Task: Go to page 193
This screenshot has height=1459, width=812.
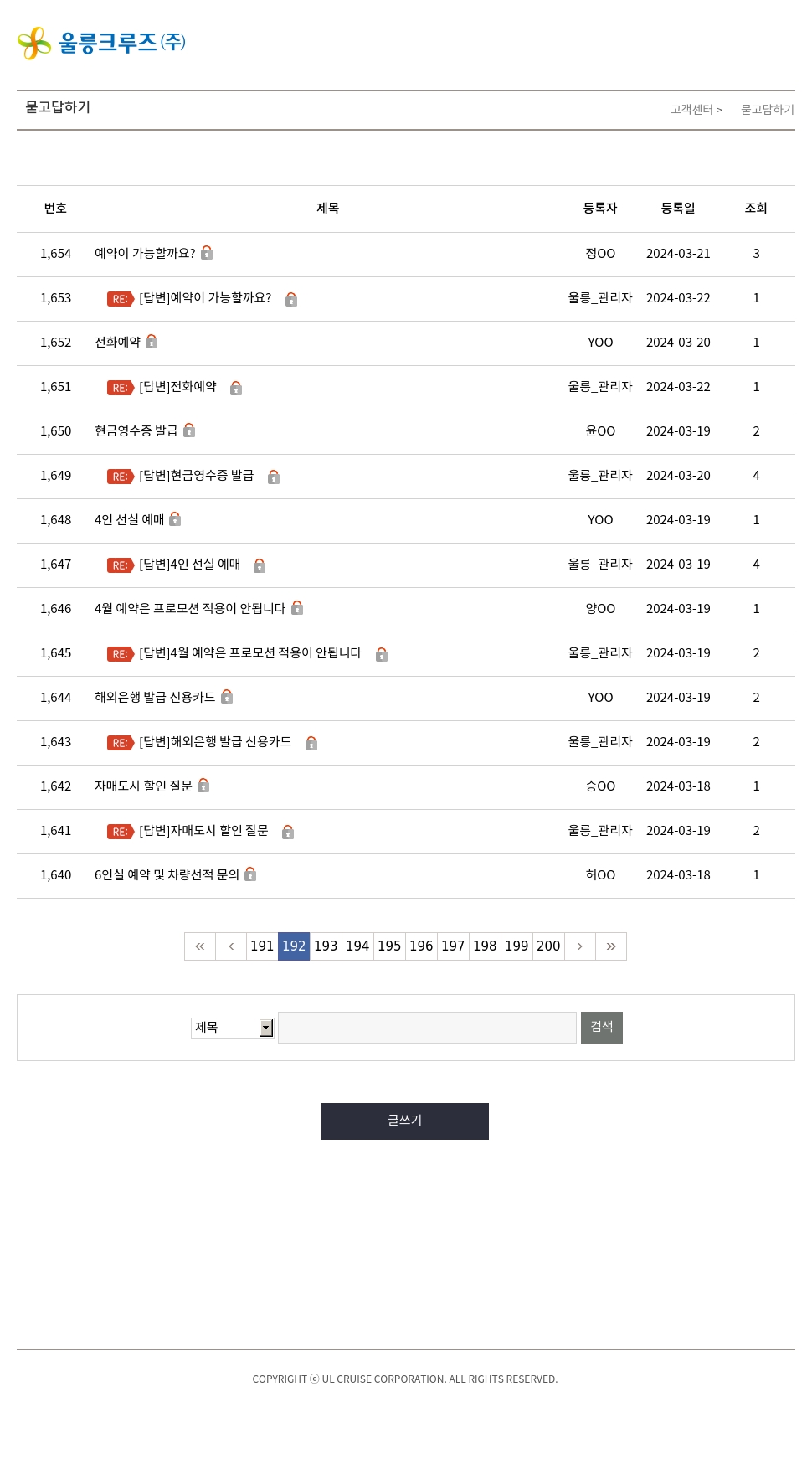Action: [326, 946]
